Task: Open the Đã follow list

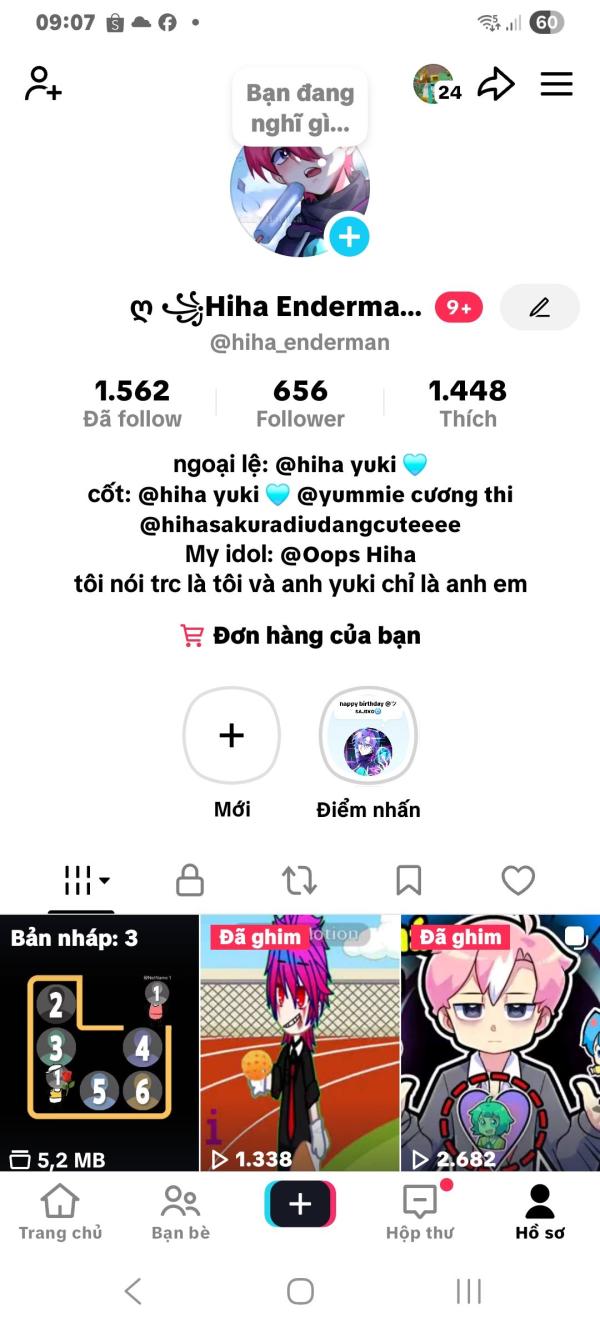Action: tap(133, 404)
